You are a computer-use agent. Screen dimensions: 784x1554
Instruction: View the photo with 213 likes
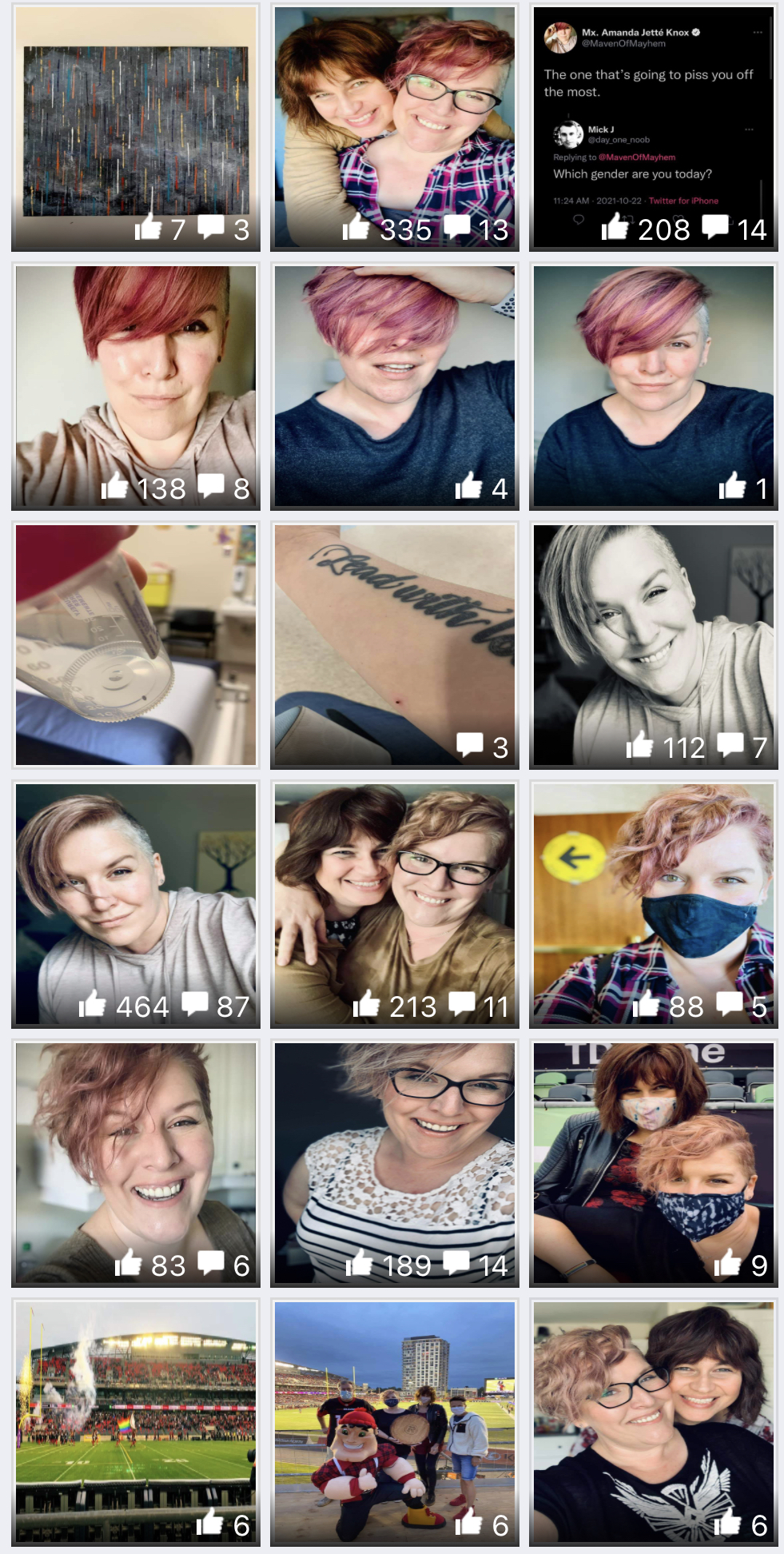(395, 905)
